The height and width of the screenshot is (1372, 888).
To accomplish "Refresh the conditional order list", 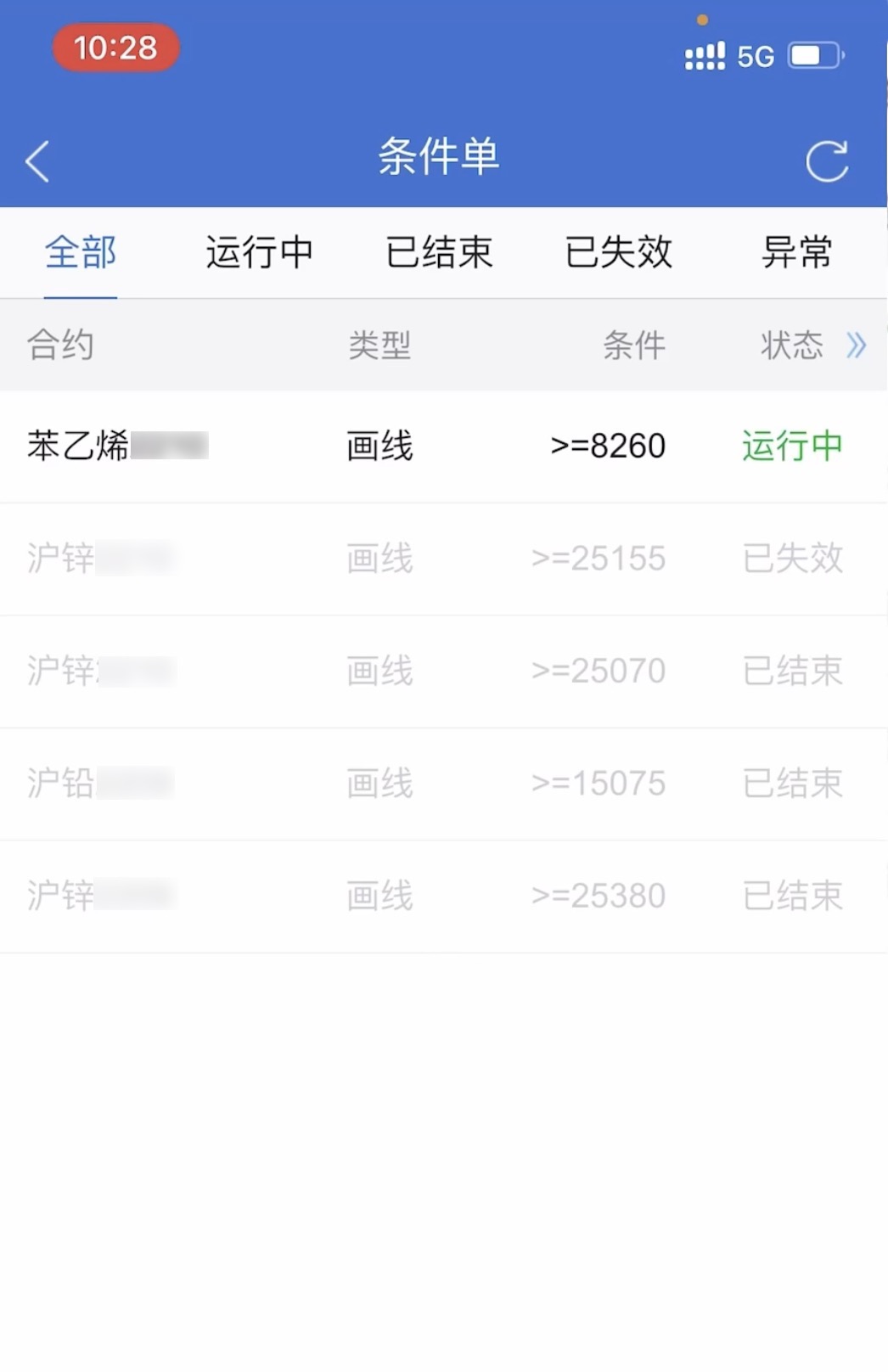I will point(827,161).
